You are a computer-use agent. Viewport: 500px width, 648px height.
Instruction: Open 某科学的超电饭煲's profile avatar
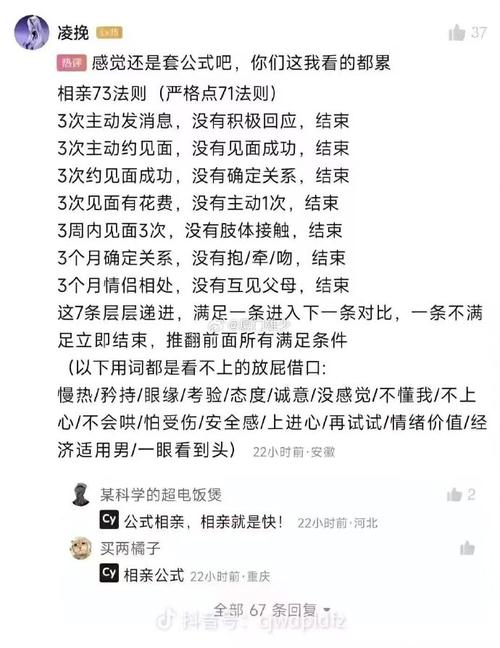pyautogui.click(x=81, y=494)
